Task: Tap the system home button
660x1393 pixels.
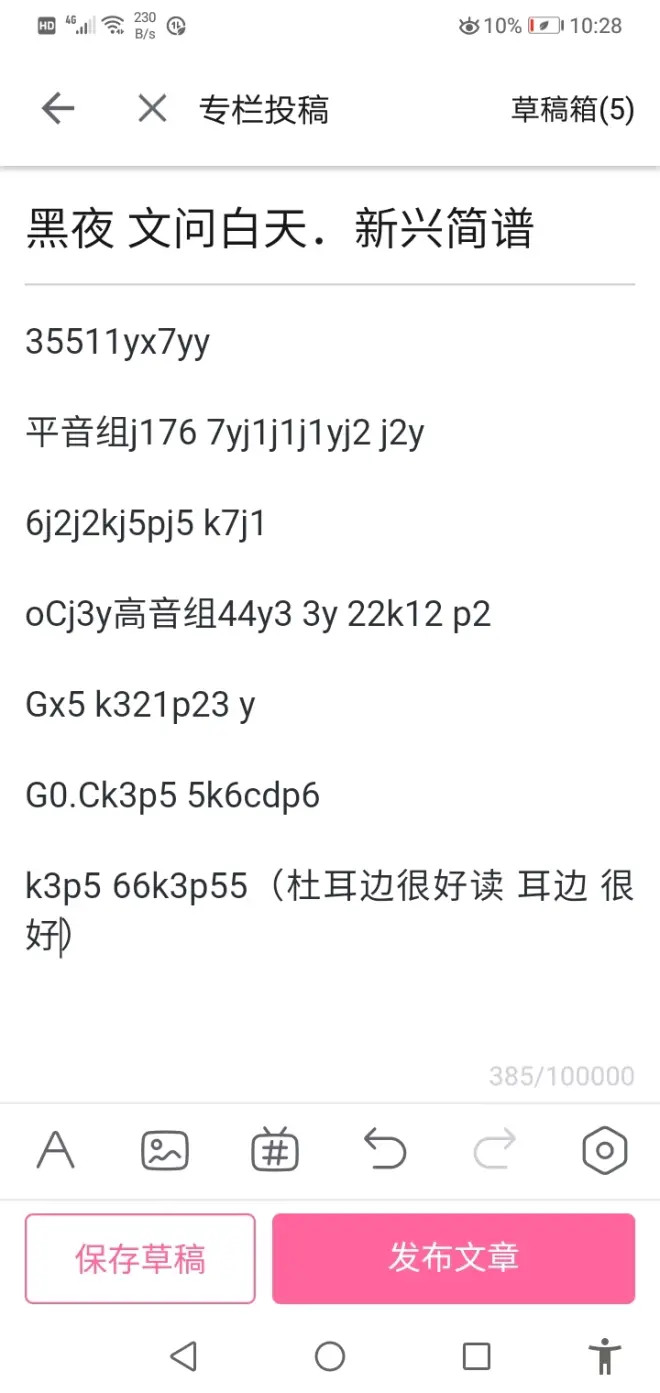Action: 330,1356
